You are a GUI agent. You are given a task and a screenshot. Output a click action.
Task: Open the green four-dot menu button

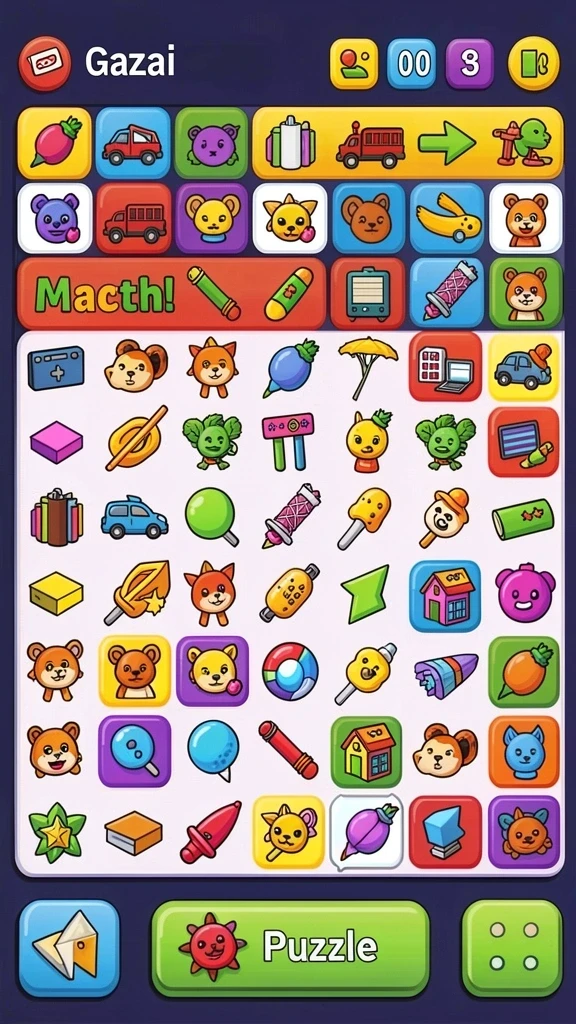click(x=512, y=948)
